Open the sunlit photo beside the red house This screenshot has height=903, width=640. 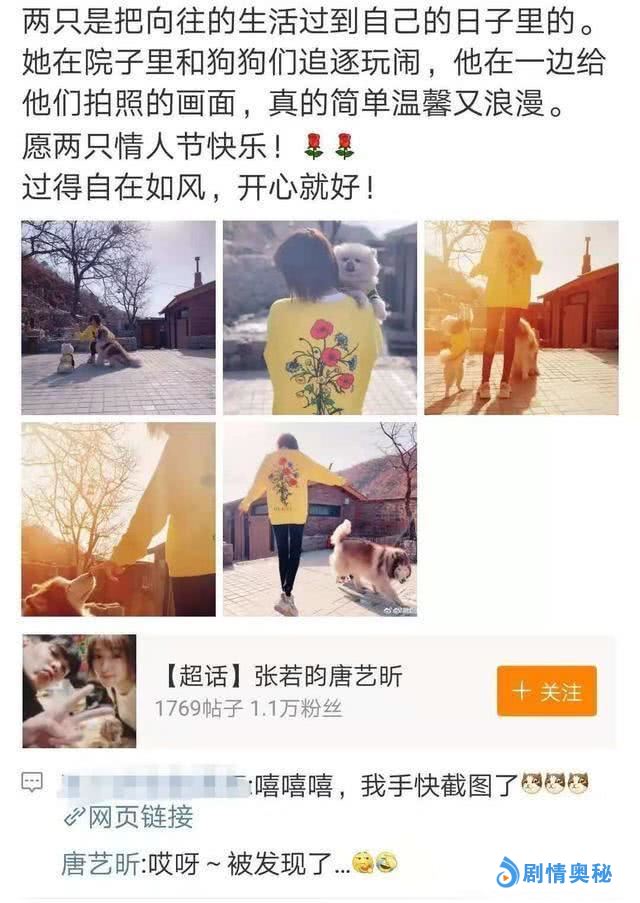pos(521,318)
